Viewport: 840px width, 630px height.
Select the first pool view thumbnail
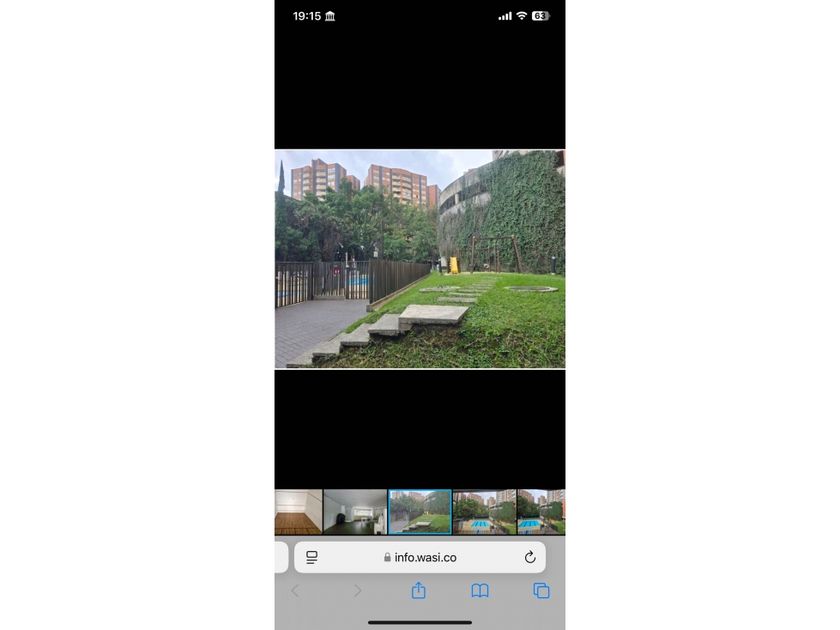(484, 512)
